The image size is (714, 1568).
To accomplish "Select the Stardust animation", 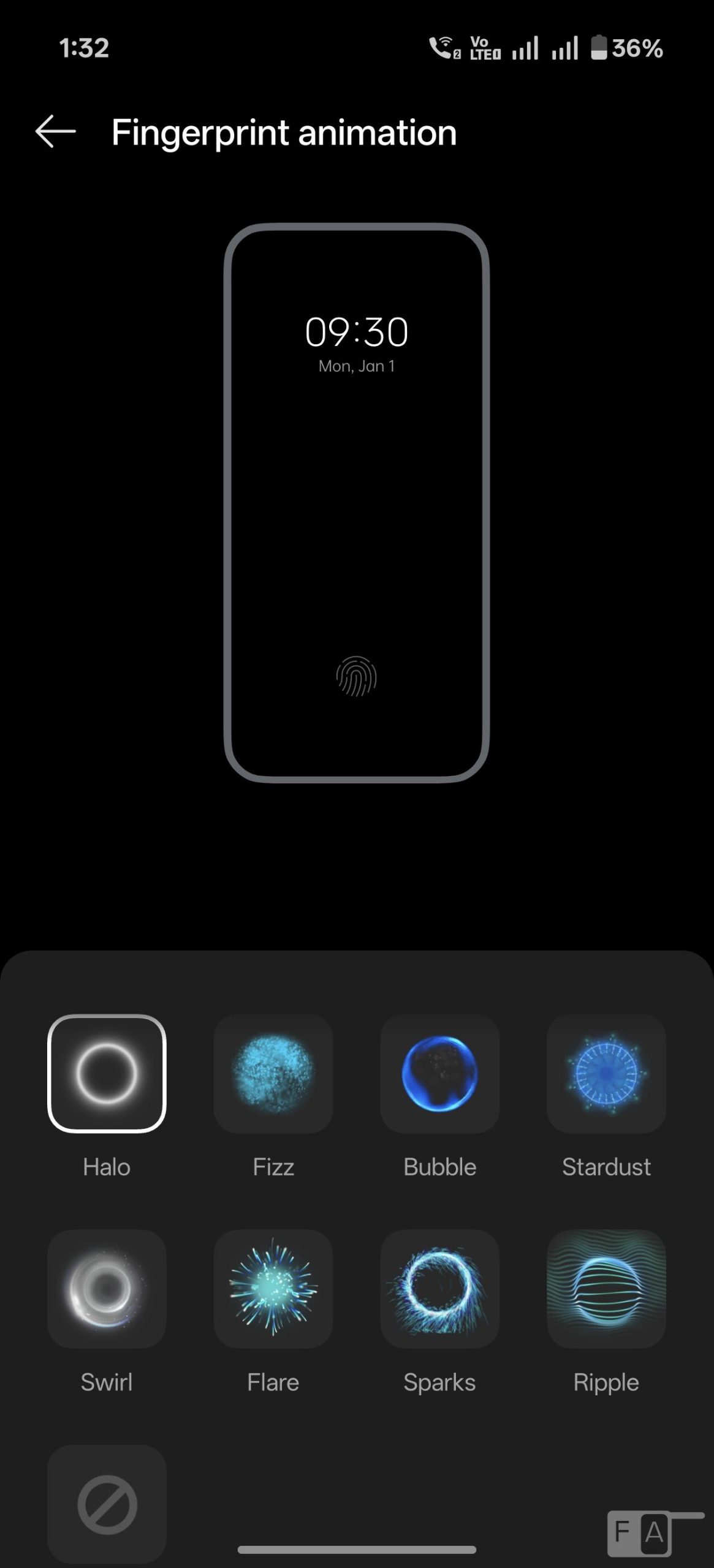I will [607, 1073].
